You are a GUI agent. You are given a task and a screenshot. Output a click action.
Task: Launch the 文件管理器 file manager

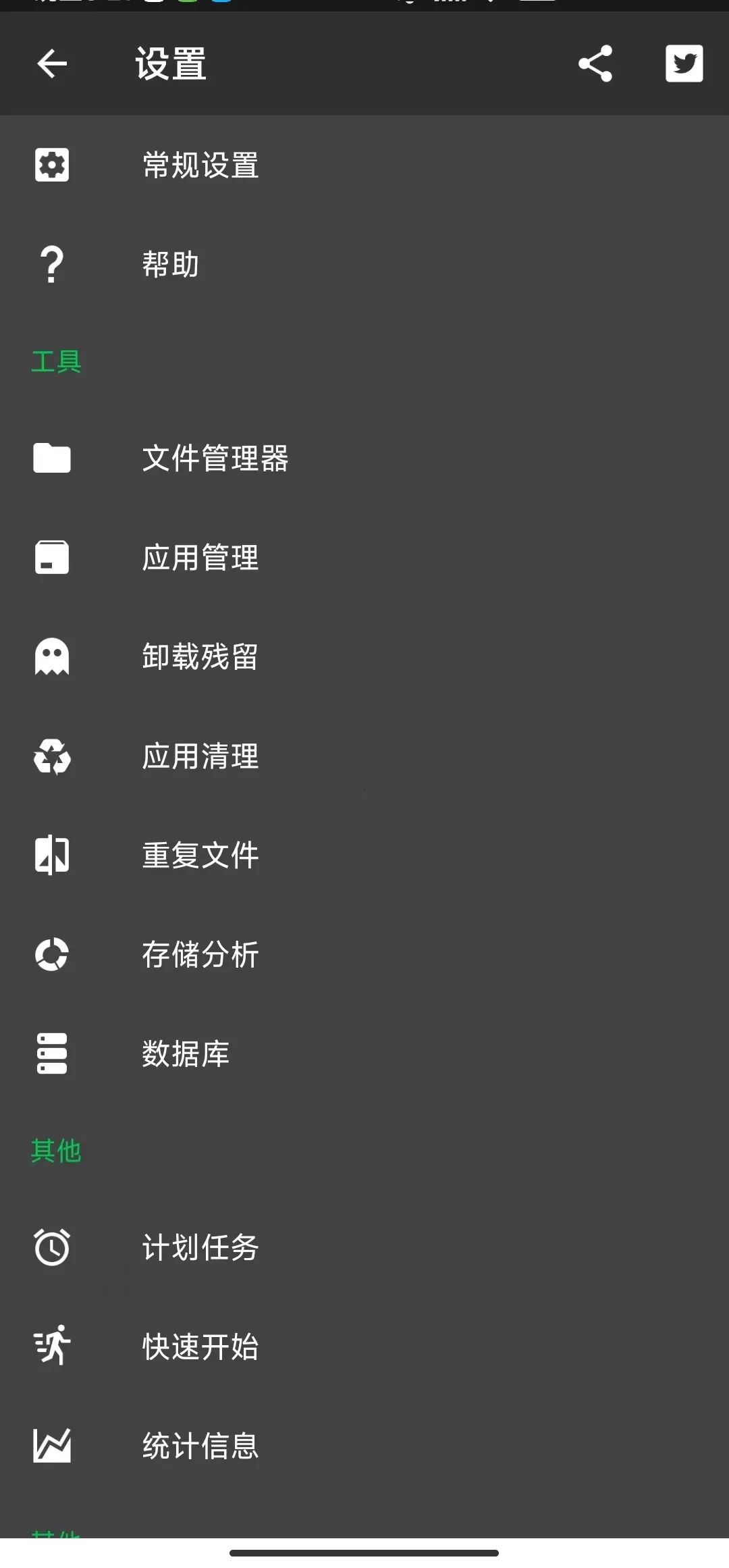(215, 459)
